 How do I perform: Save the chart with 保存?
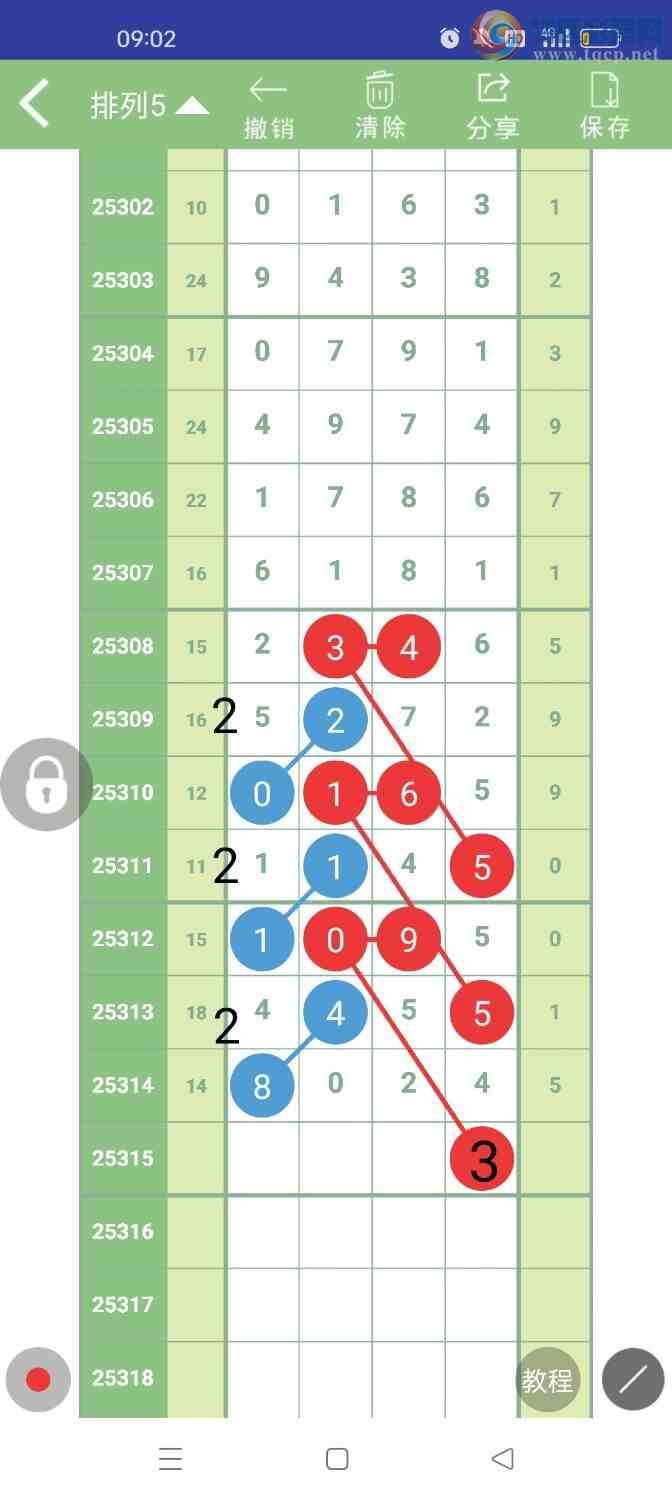point(605,106)
